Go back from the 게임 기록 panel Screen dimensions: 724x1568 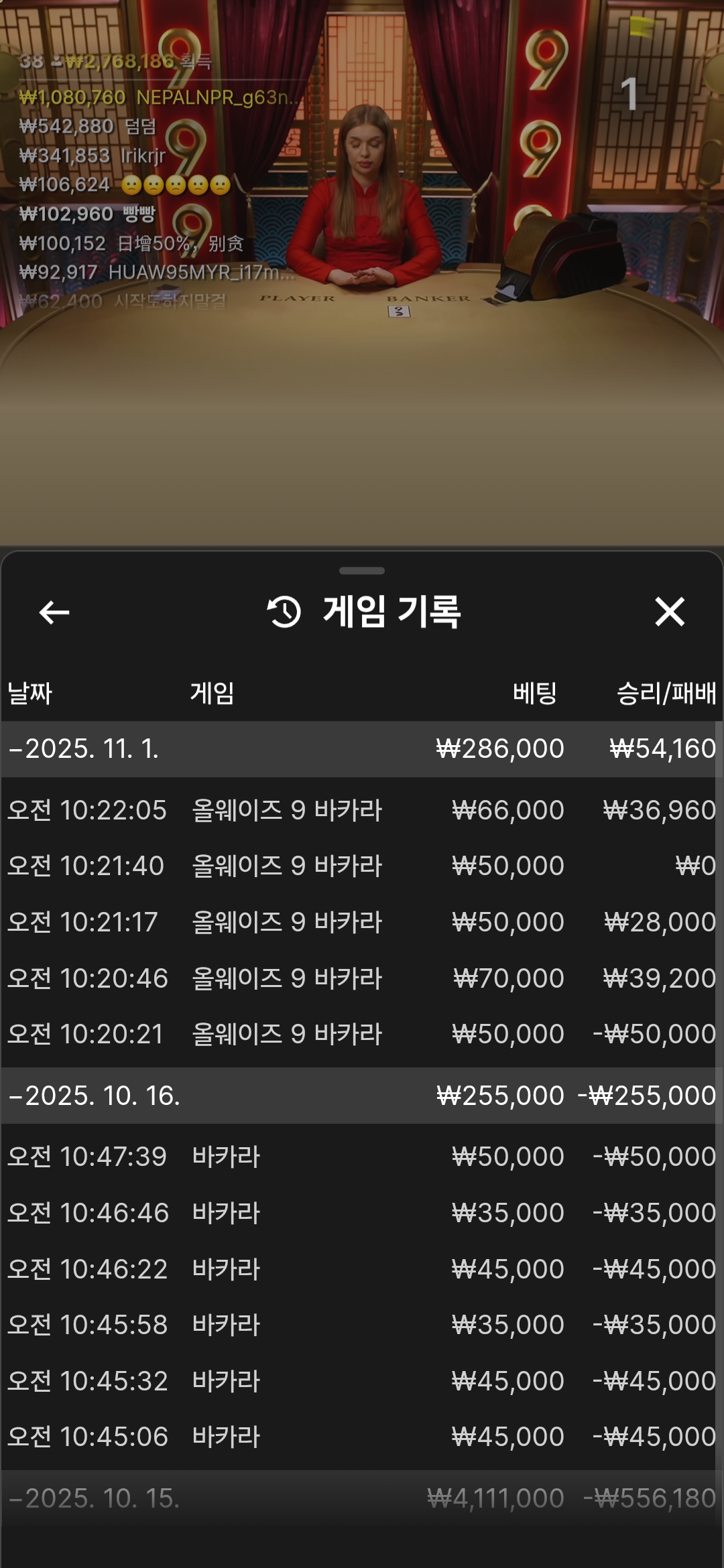coord(54,612)
